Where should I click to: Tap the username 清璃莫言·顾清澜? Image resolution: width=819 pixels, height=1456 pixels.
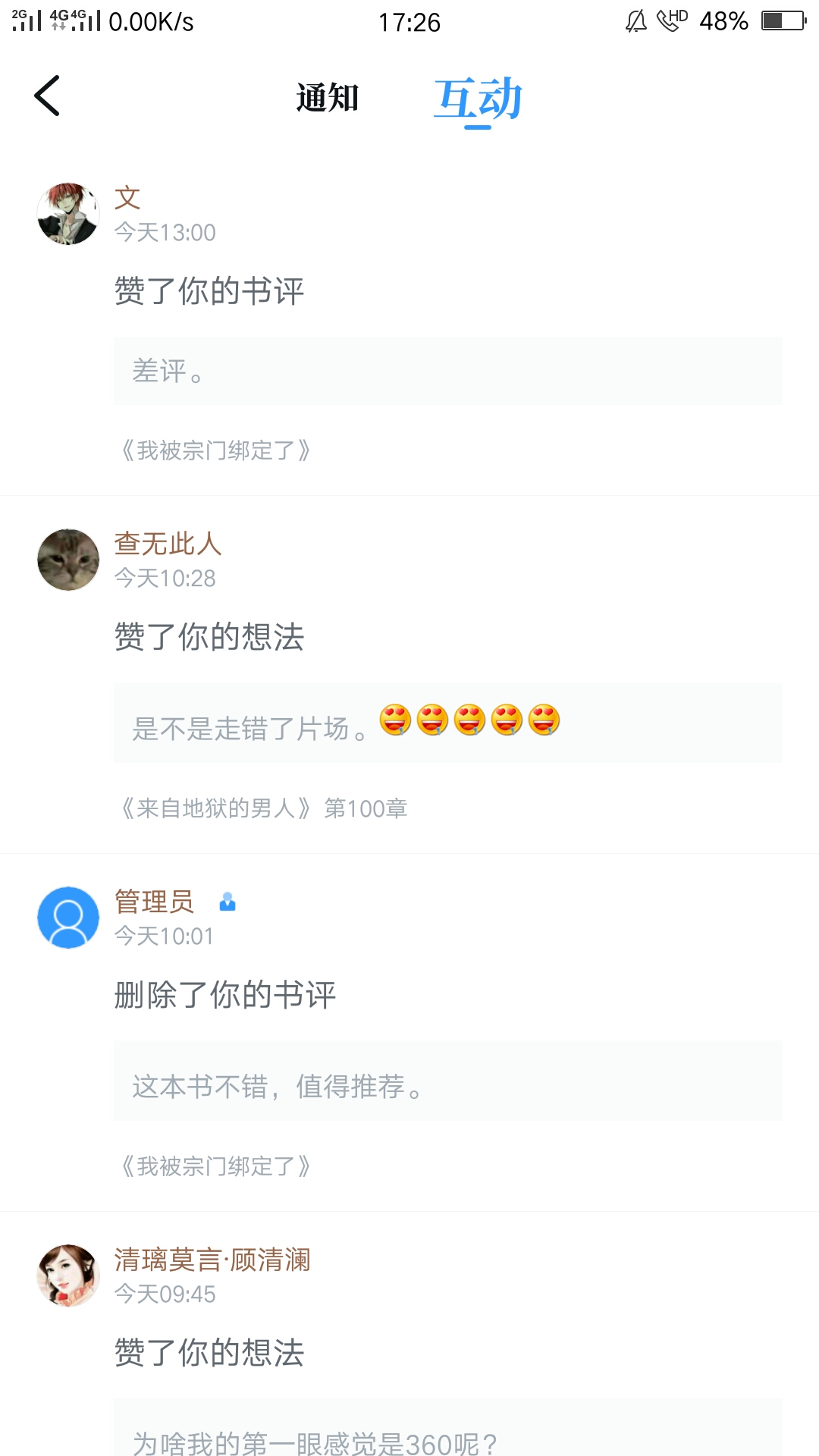coord(212,1260)
